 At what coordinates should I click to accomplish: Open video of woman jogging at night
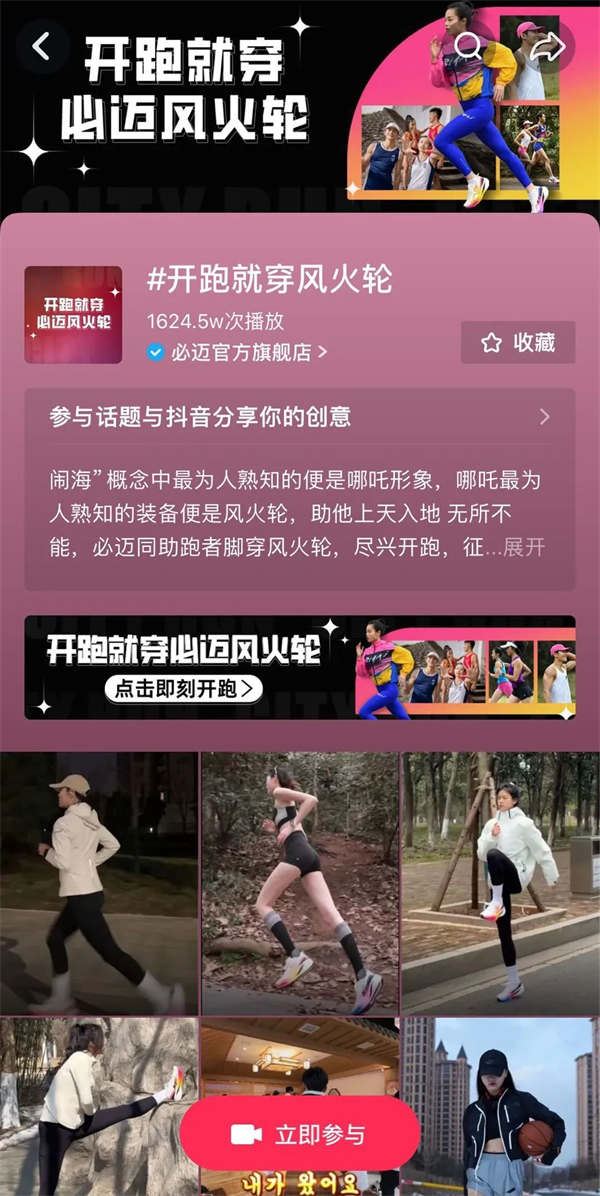(98, 883)
